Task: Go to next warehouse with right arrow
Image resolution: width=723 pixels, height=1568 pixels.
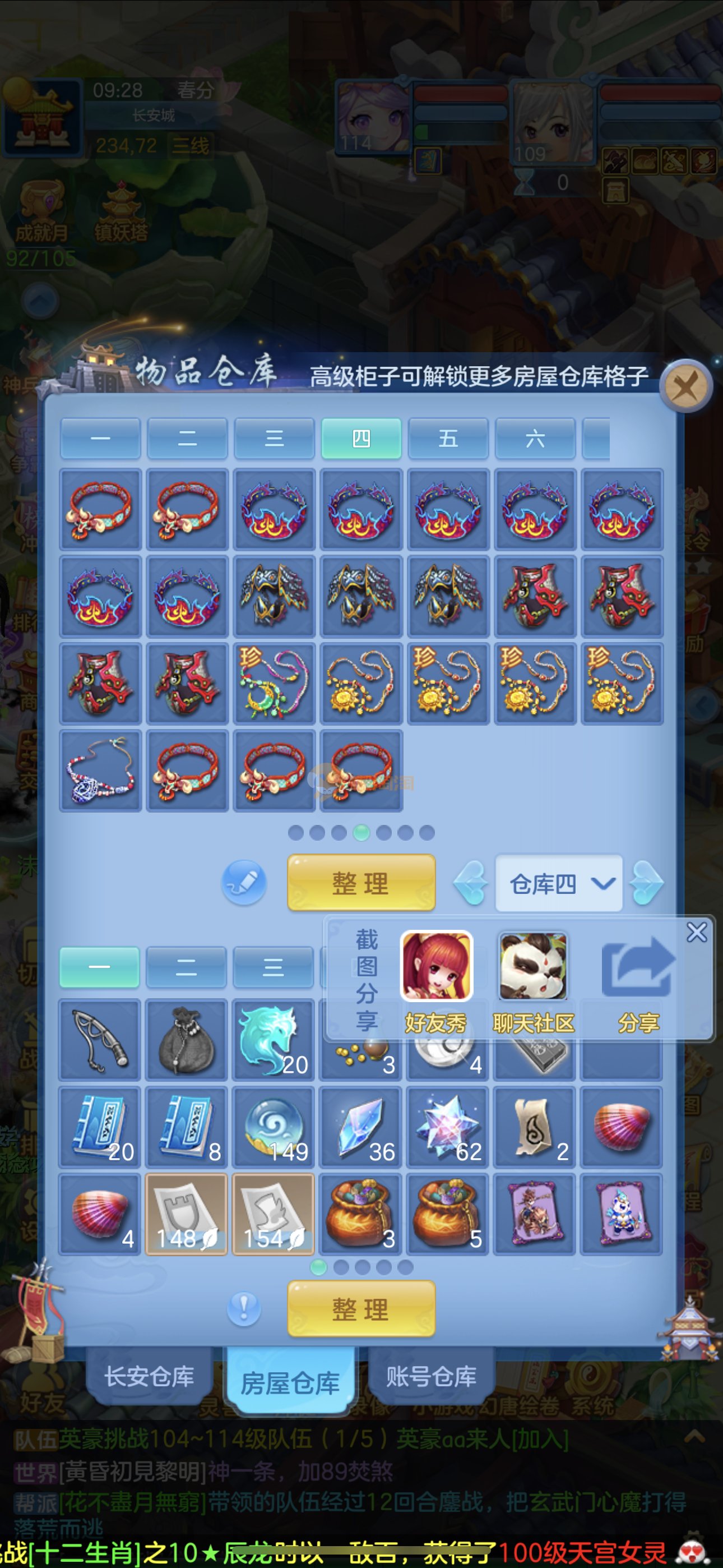Action: (x=647, y=883)
